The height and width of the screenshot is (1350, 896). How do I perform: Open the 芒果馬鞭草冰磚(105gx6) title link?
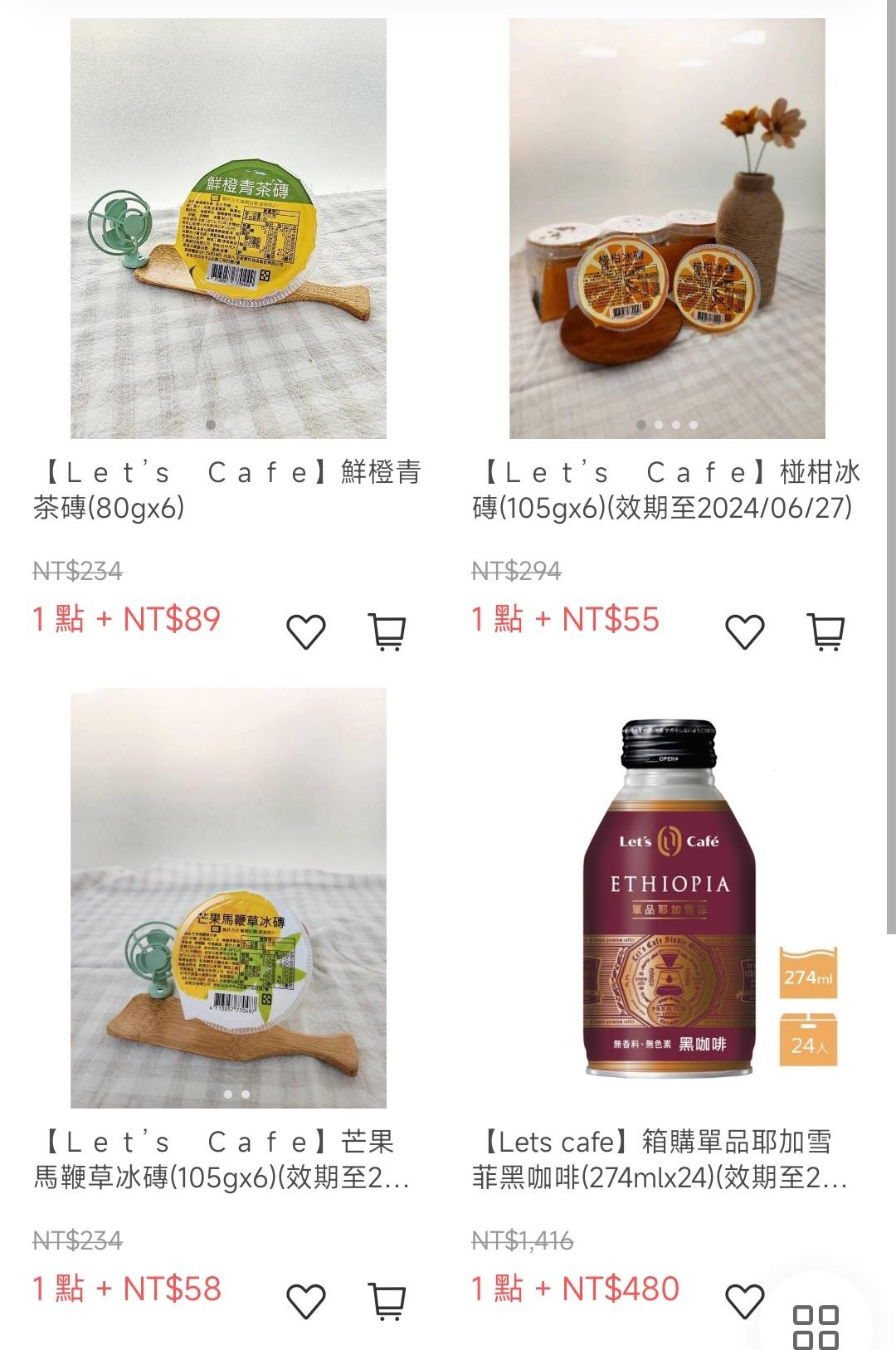click(222, 1159)
